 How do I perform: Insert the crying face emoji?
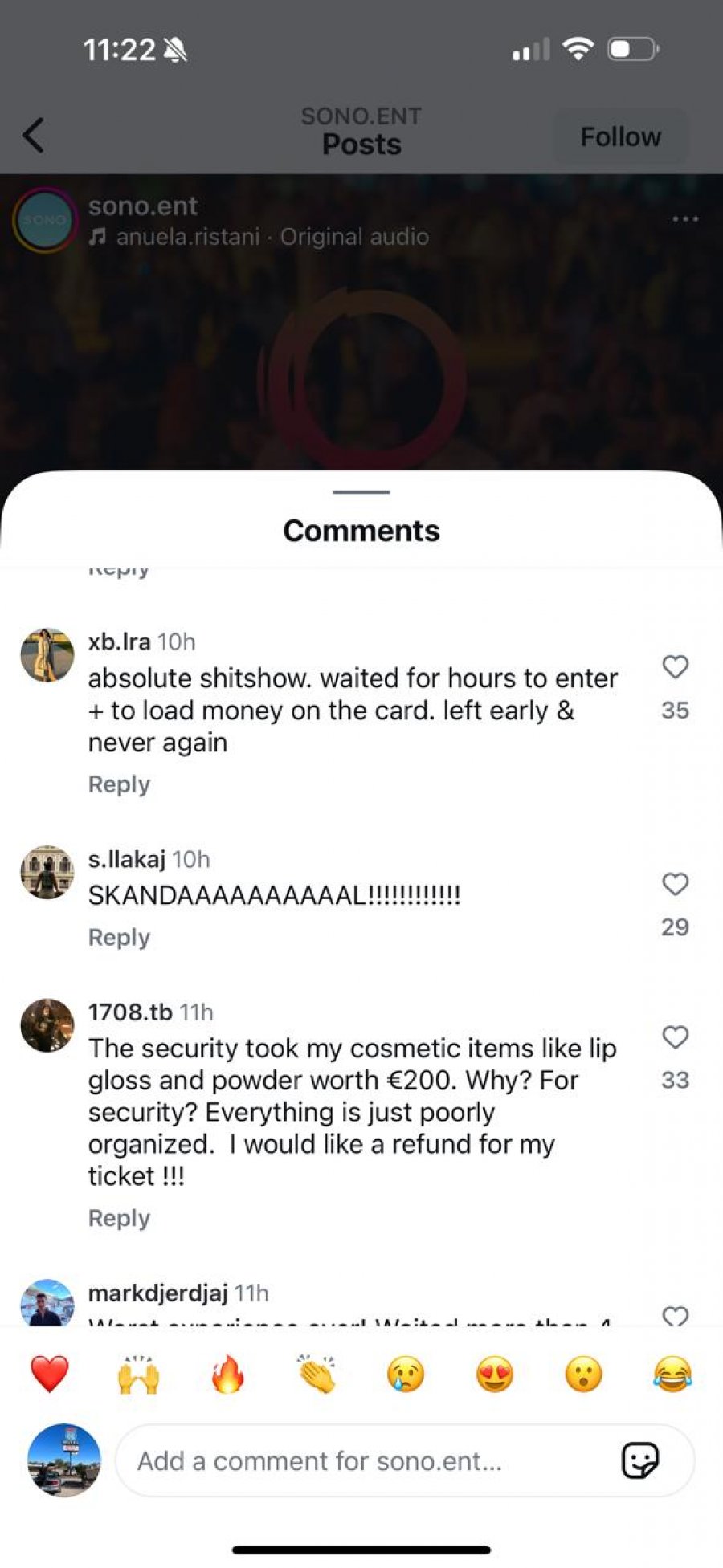[405, 1374]
